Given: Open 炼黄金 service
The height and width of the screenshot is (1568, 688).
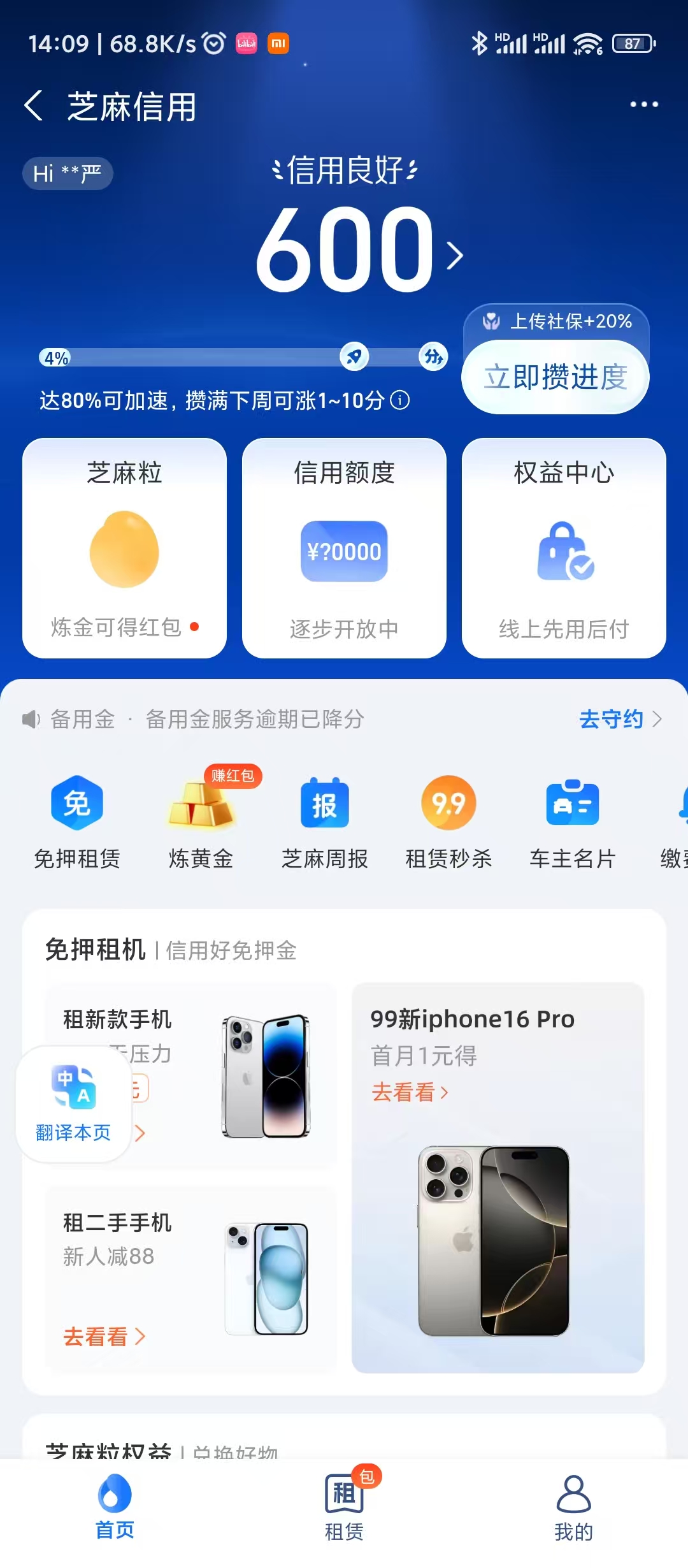Looking at the screenshot, I should 201,822.
